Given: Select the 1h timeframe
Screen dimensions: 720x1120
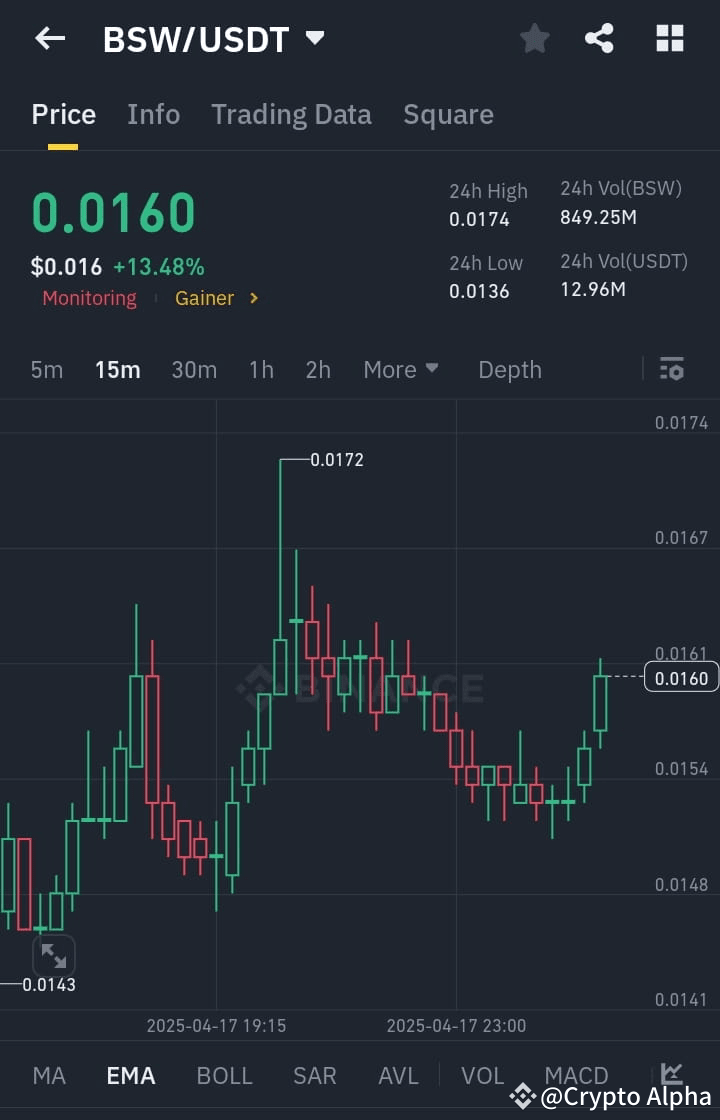Looking at the screenshot, I should [x=261, y=369].
